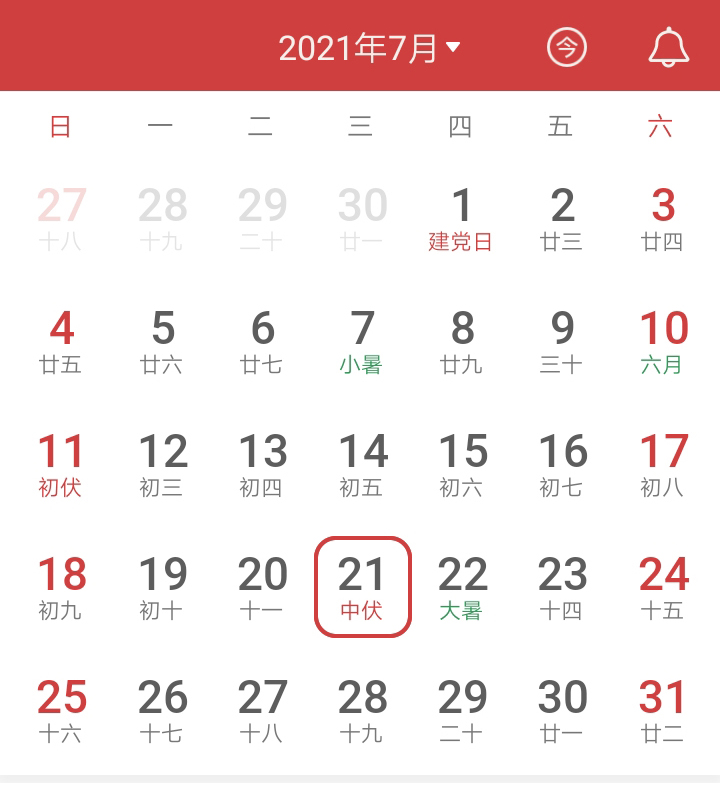Jump to today with the 今 icon
The image size is (720, 800).
coord(567,47)
